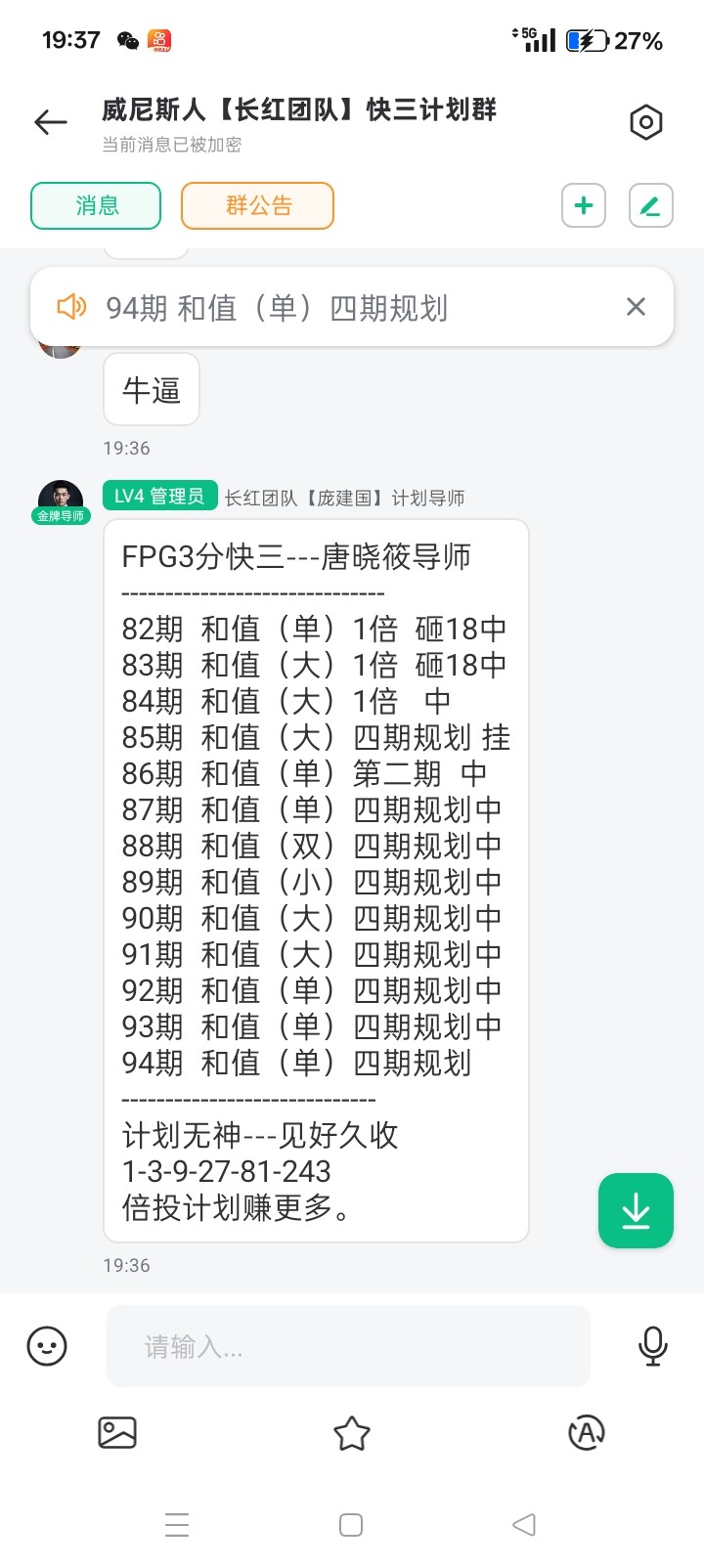The width and height of the screenshot is (704, 1568).
Task: Tap the green plus button
Action: [584, 205]
